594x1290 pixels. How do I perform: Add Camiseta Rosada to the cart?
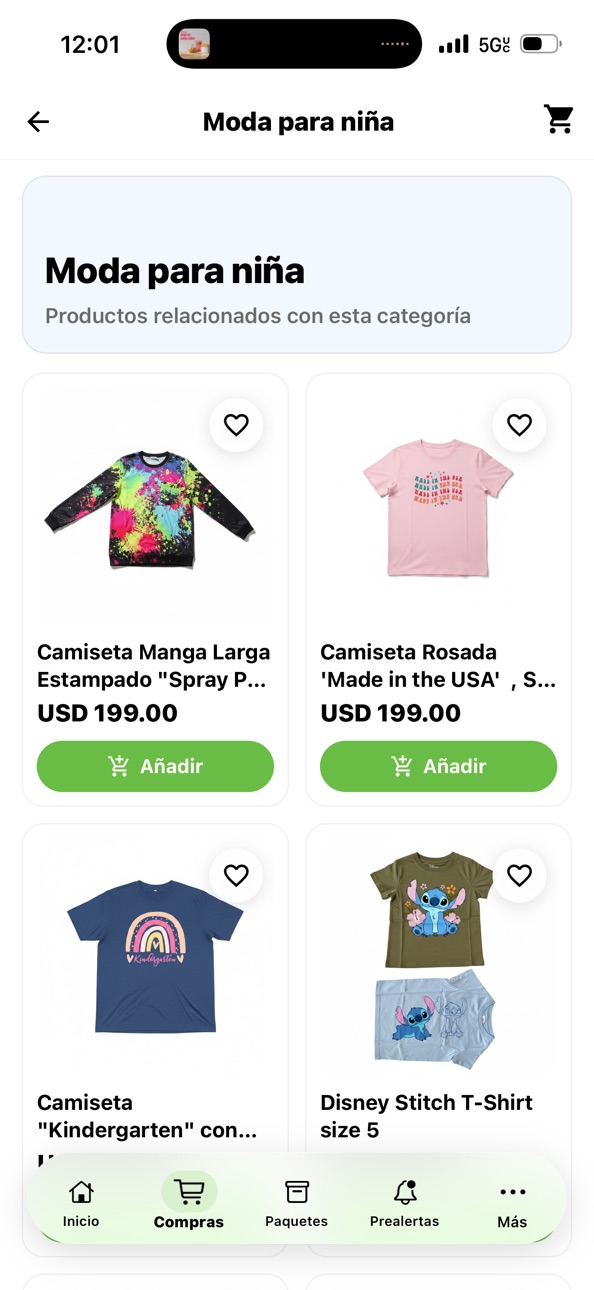[x=438, y=766]
